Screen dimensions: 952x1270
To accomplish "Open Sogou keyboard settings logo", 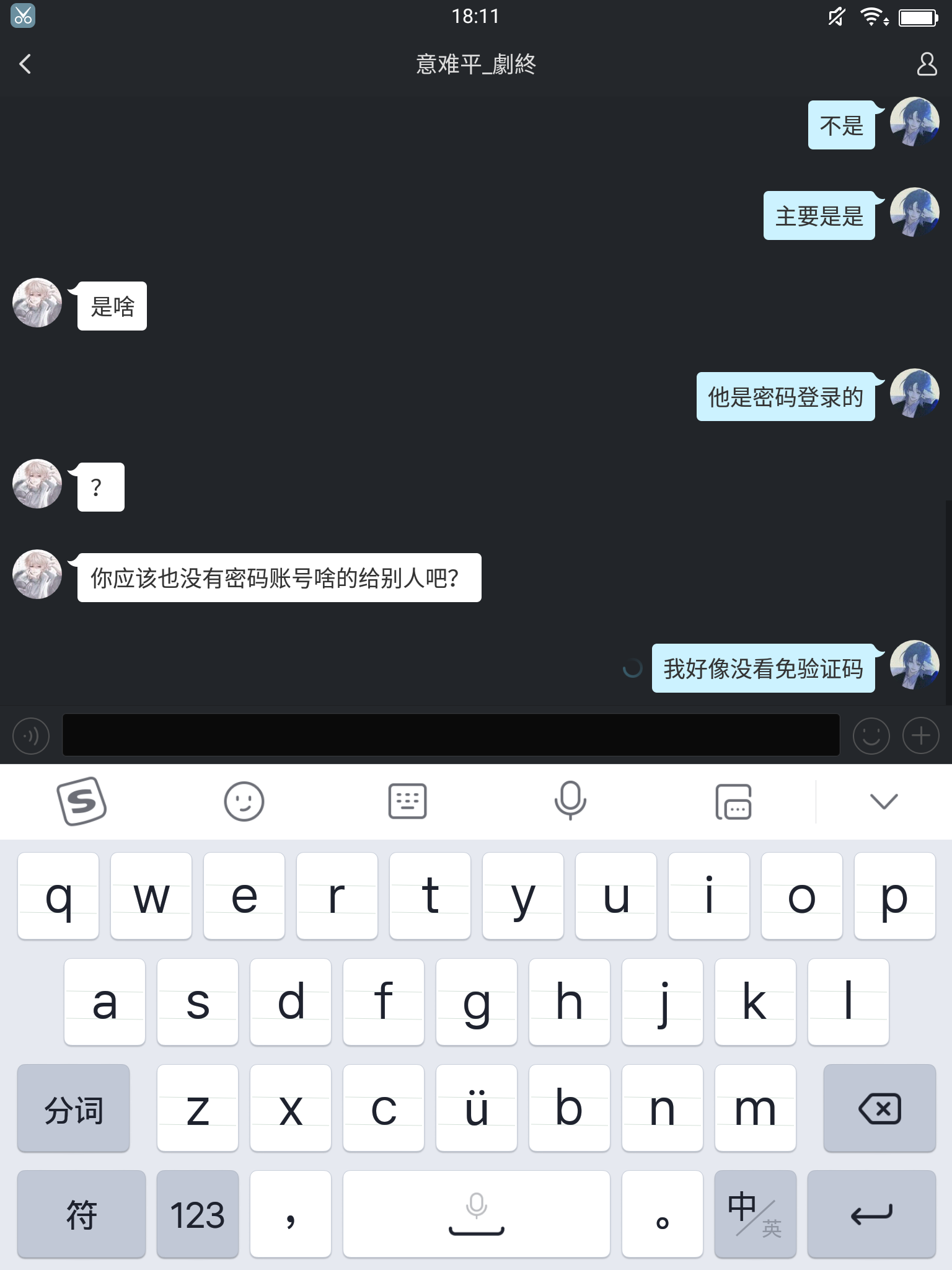I will pyautogui.click(x=82, y=801).
